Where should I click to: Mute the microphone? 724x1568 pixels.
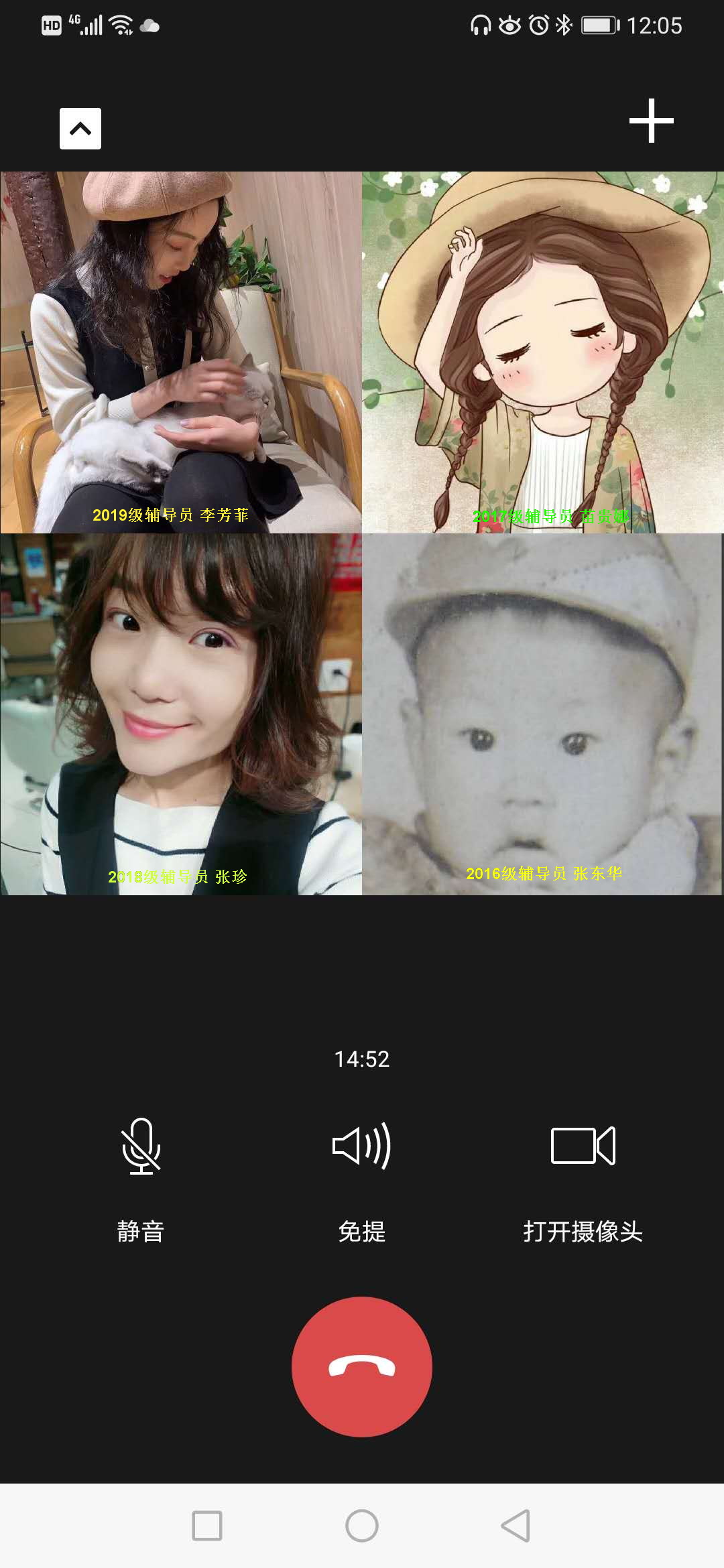[x=141, y=1146]
